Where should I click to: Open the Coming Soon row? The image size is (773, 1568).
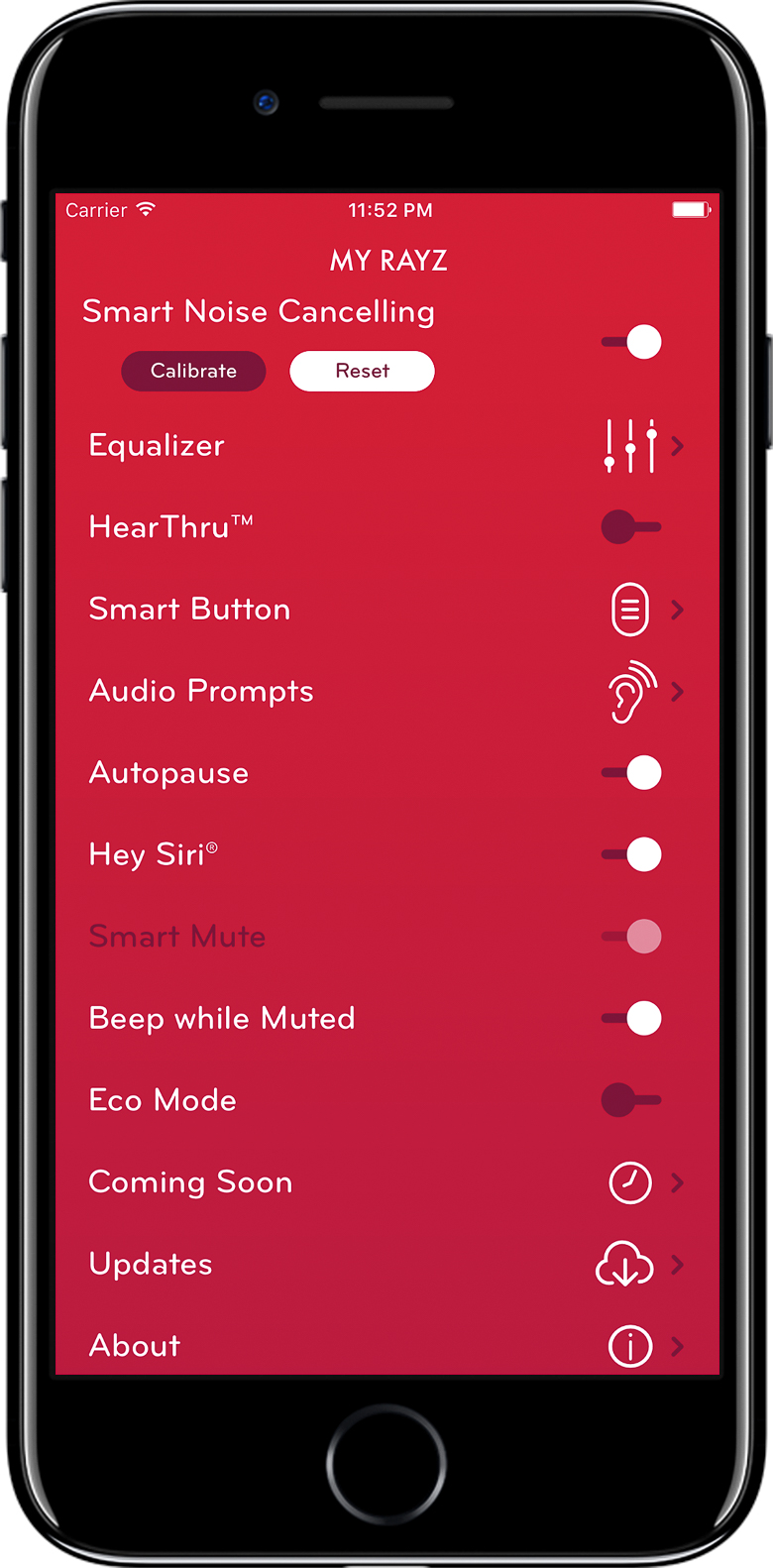(x=385, y=1182)
